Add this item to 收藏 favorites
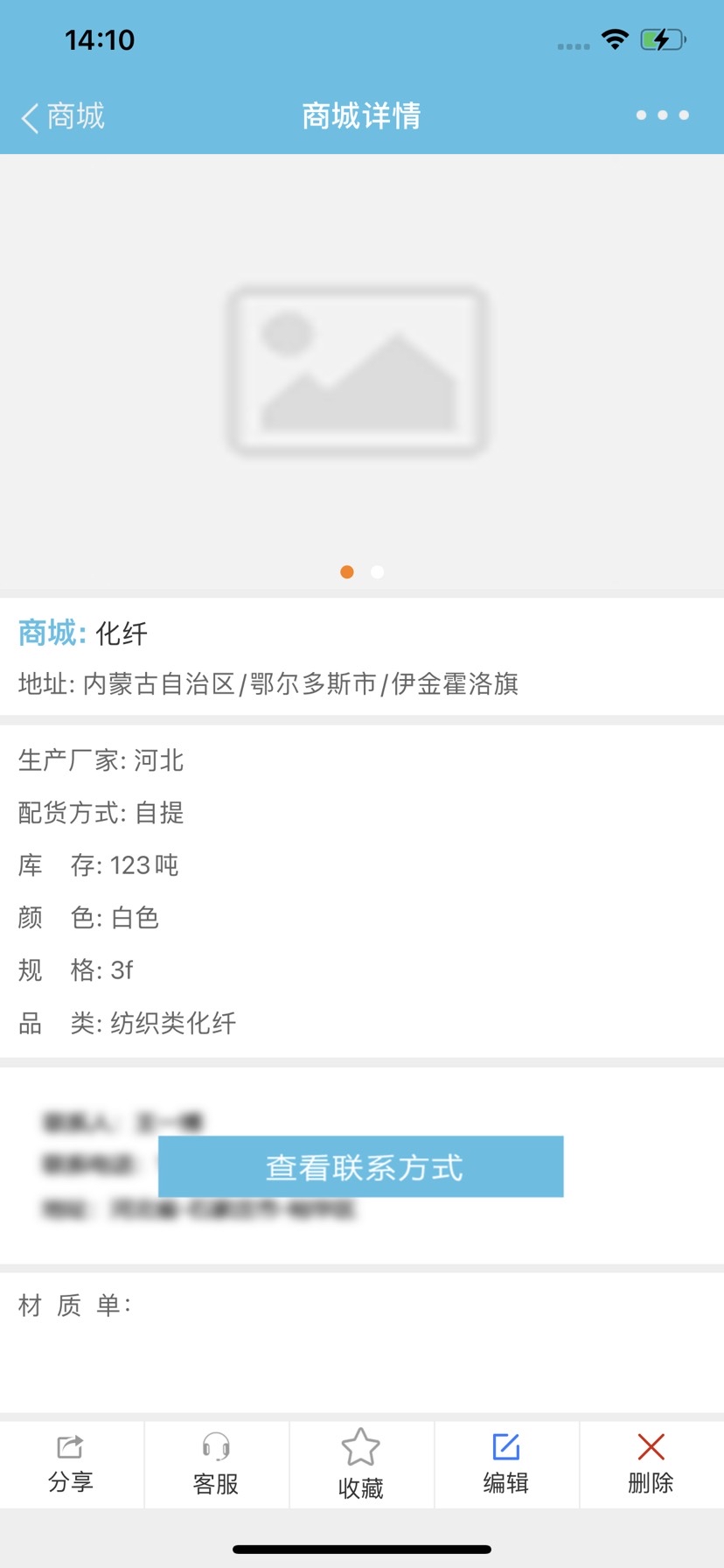The height and width of the screenshot is (1568, 724). click(360, 1464)
